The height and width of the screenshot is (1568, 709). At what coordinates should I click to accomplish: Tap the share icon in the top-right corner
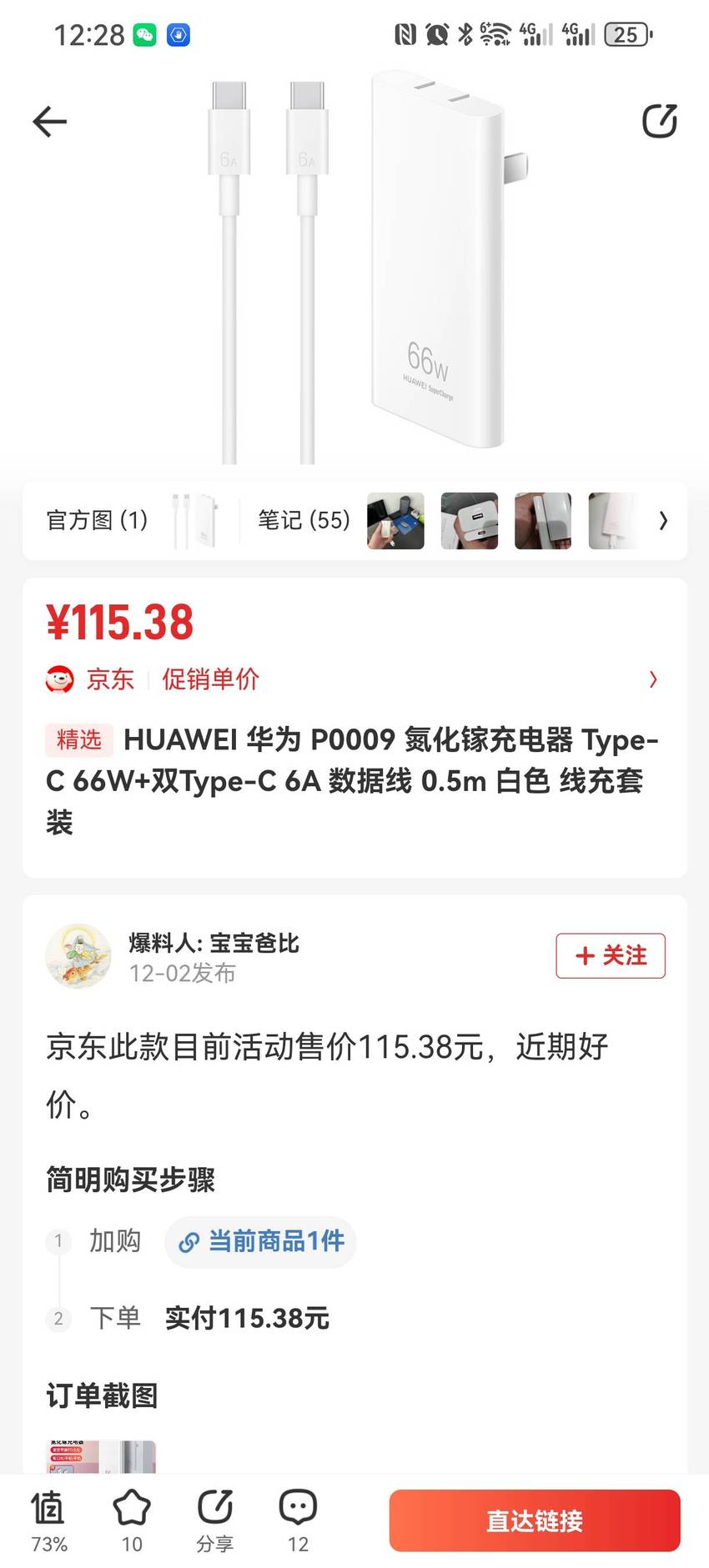pyautogui.click(x=659, y=122)
